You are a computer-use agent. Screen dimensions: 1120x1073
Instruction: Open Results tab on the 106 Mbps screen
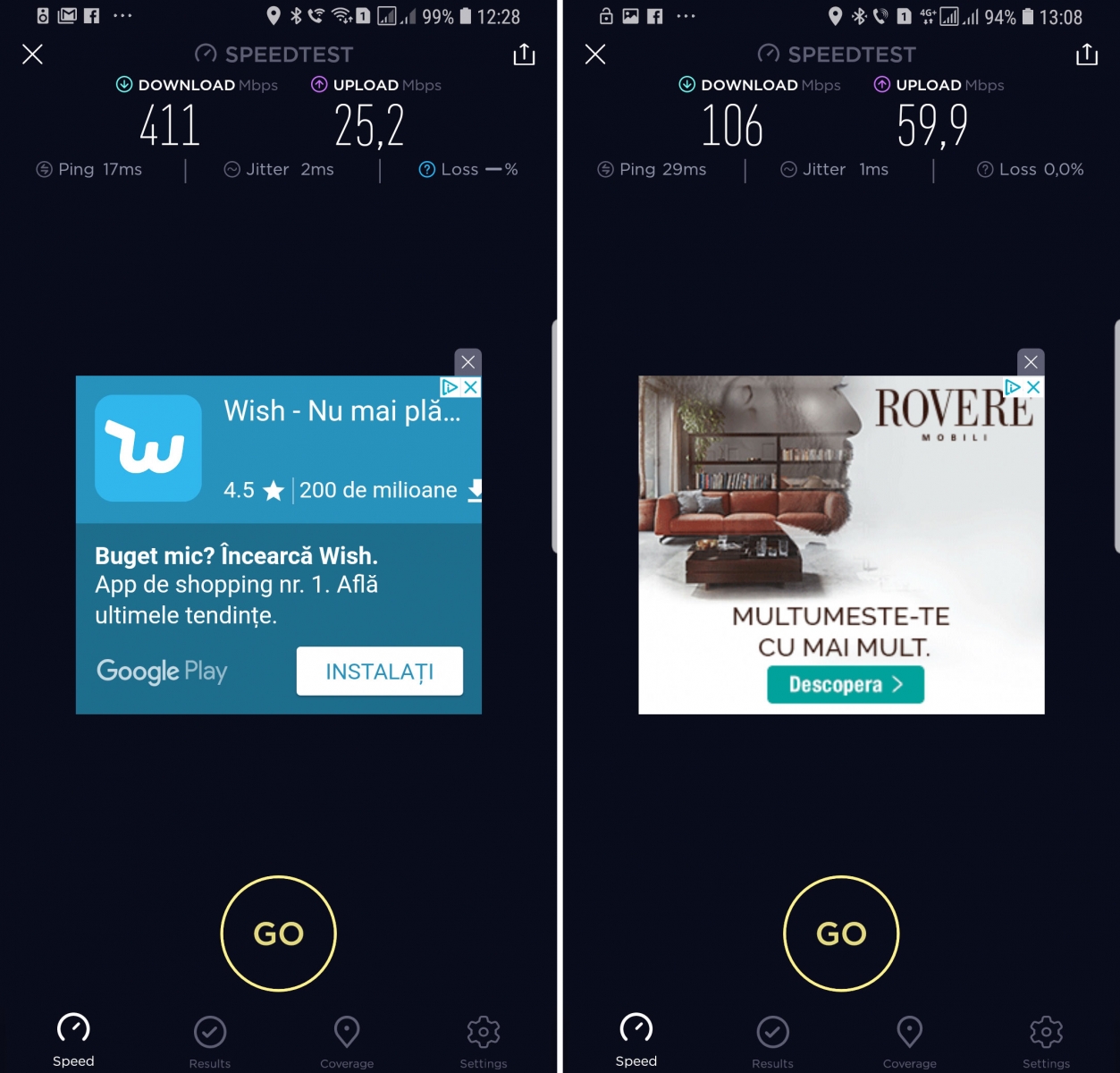click(773, 1041)
